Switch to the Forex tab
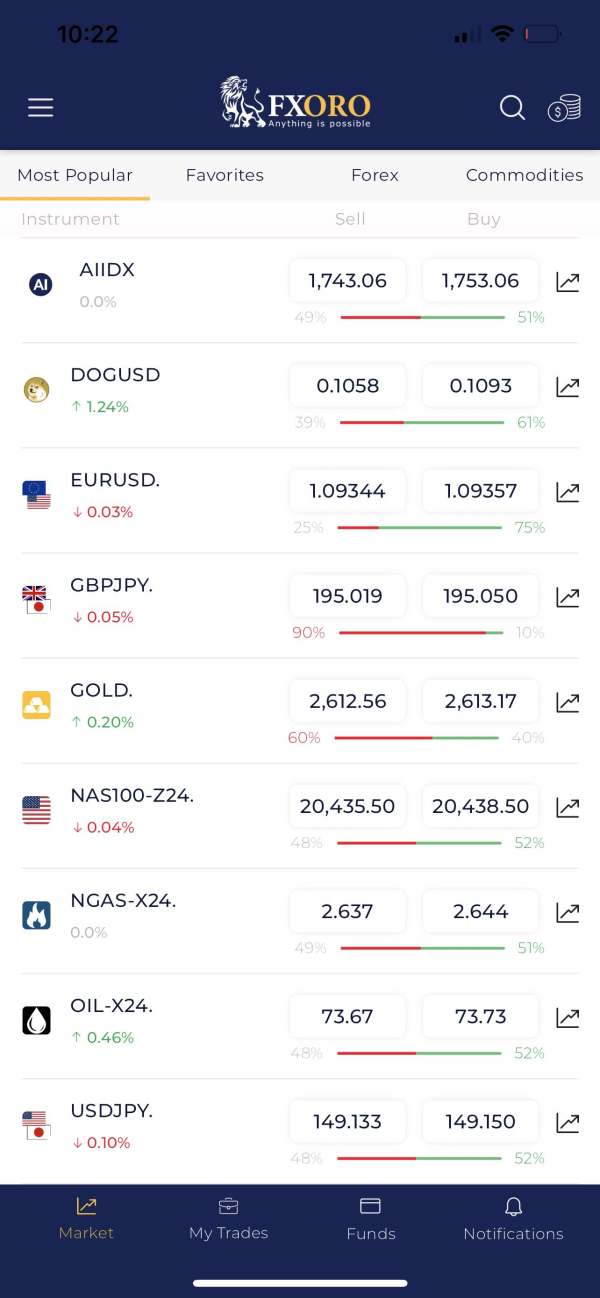600x1298 pixels. 375,175
